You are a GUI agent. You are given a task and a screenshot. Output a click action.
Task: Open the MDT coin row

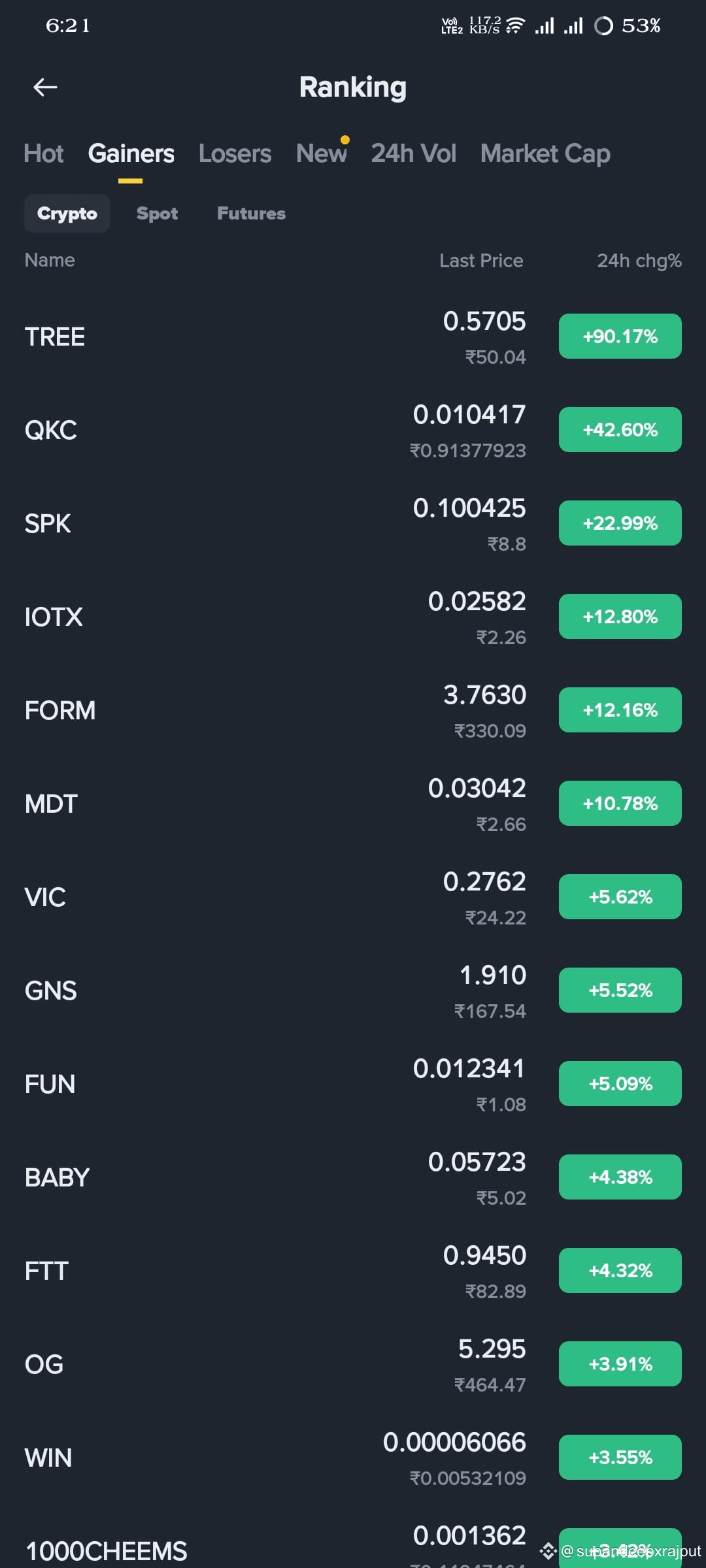point(353,804)
